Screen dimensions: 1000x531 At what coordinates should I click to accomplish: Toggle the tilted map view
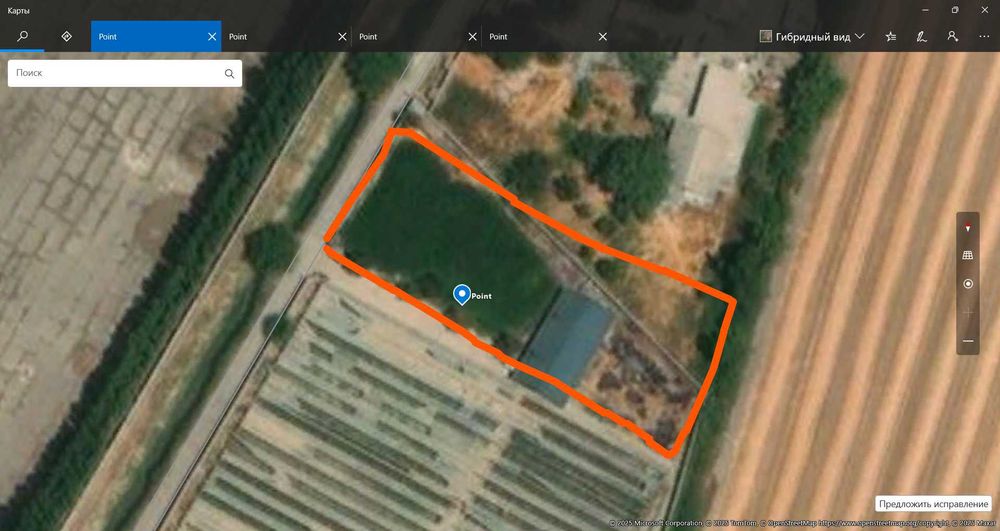(x=968, y=255)
